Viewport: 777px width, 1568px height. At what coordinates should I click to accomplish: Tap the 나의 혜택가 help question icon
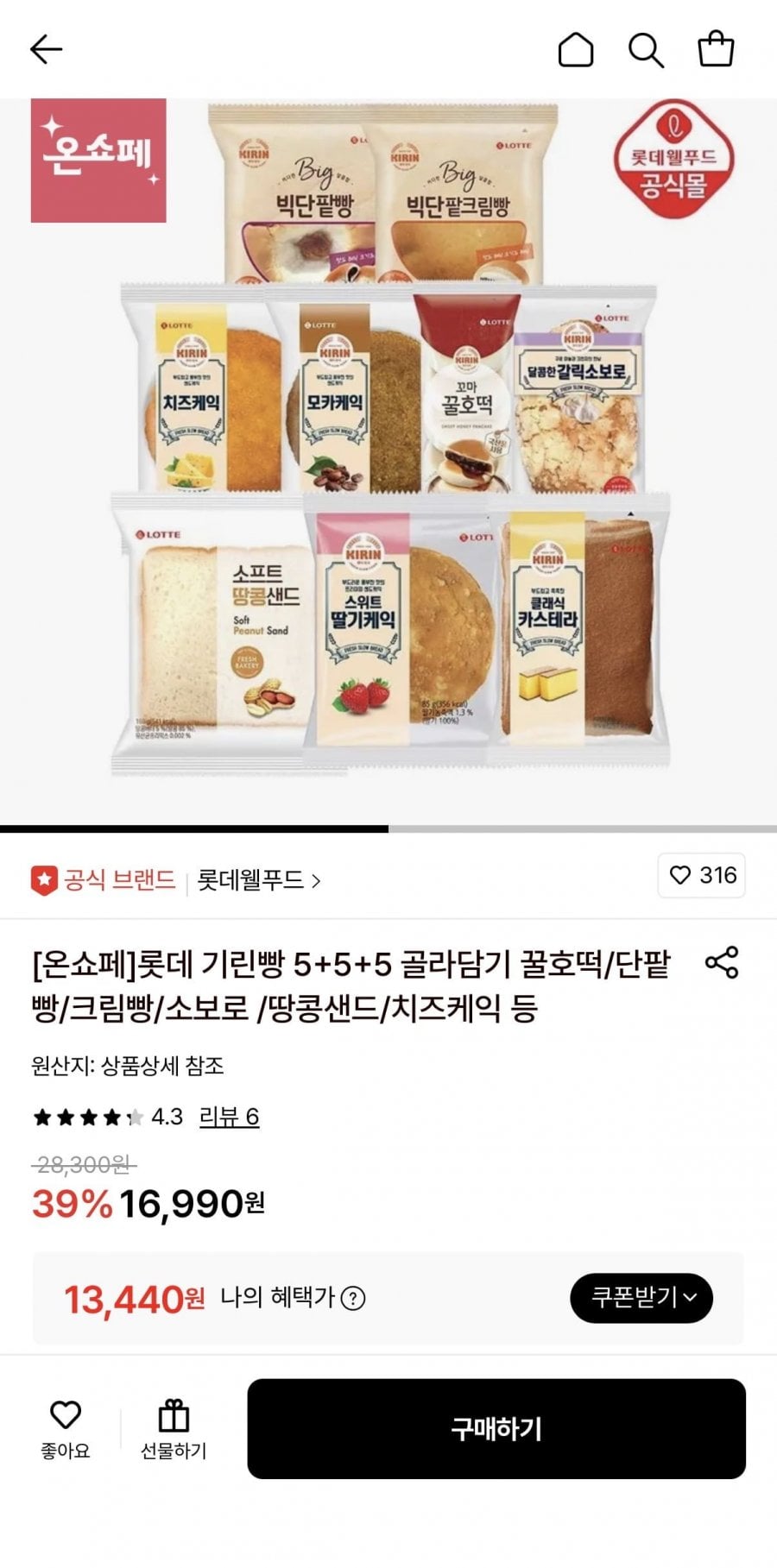pyautogui.click(x=353, y=1298)
